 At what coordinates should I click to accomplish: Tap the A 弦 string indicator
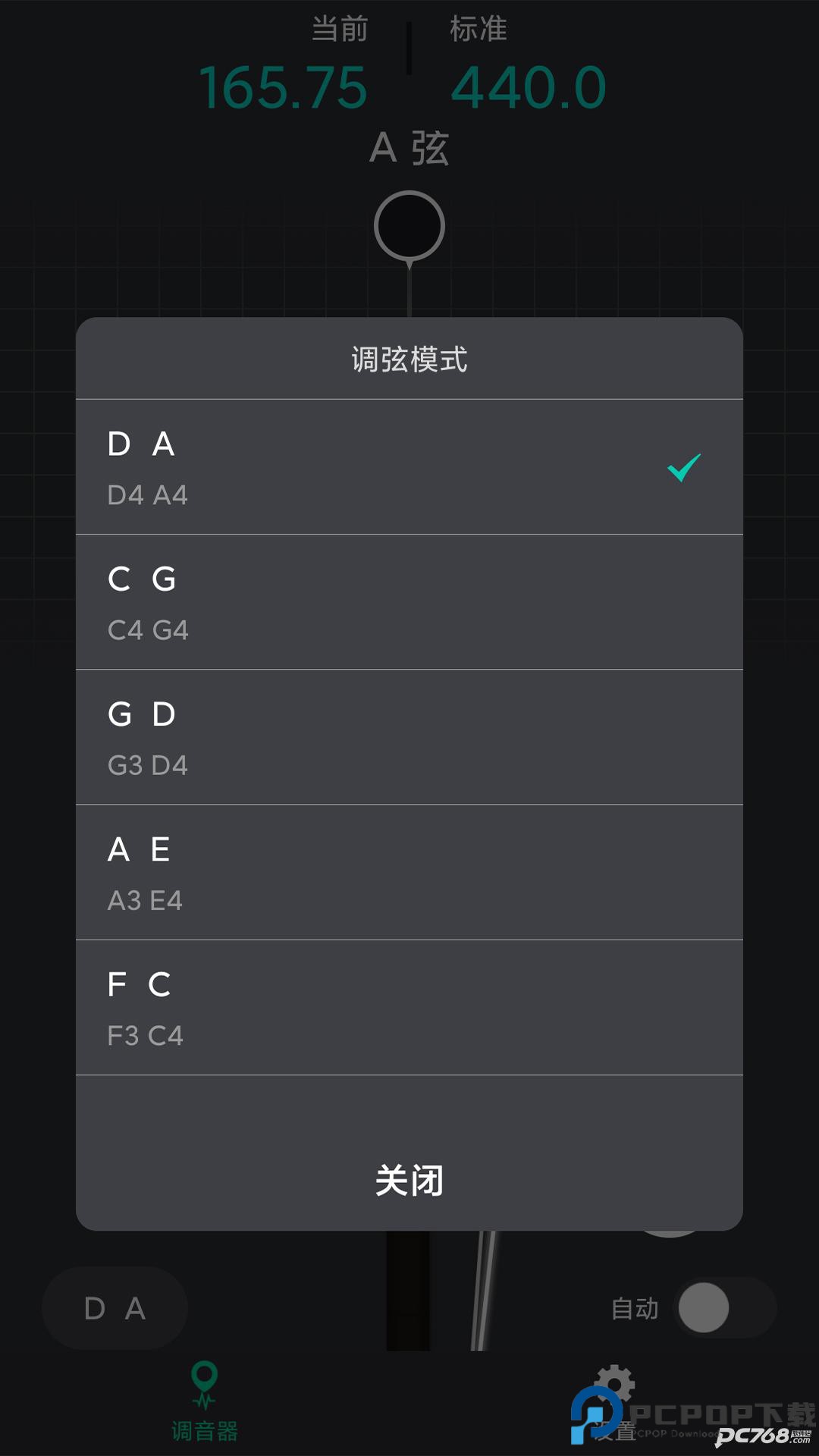click(x=409, y=149)
